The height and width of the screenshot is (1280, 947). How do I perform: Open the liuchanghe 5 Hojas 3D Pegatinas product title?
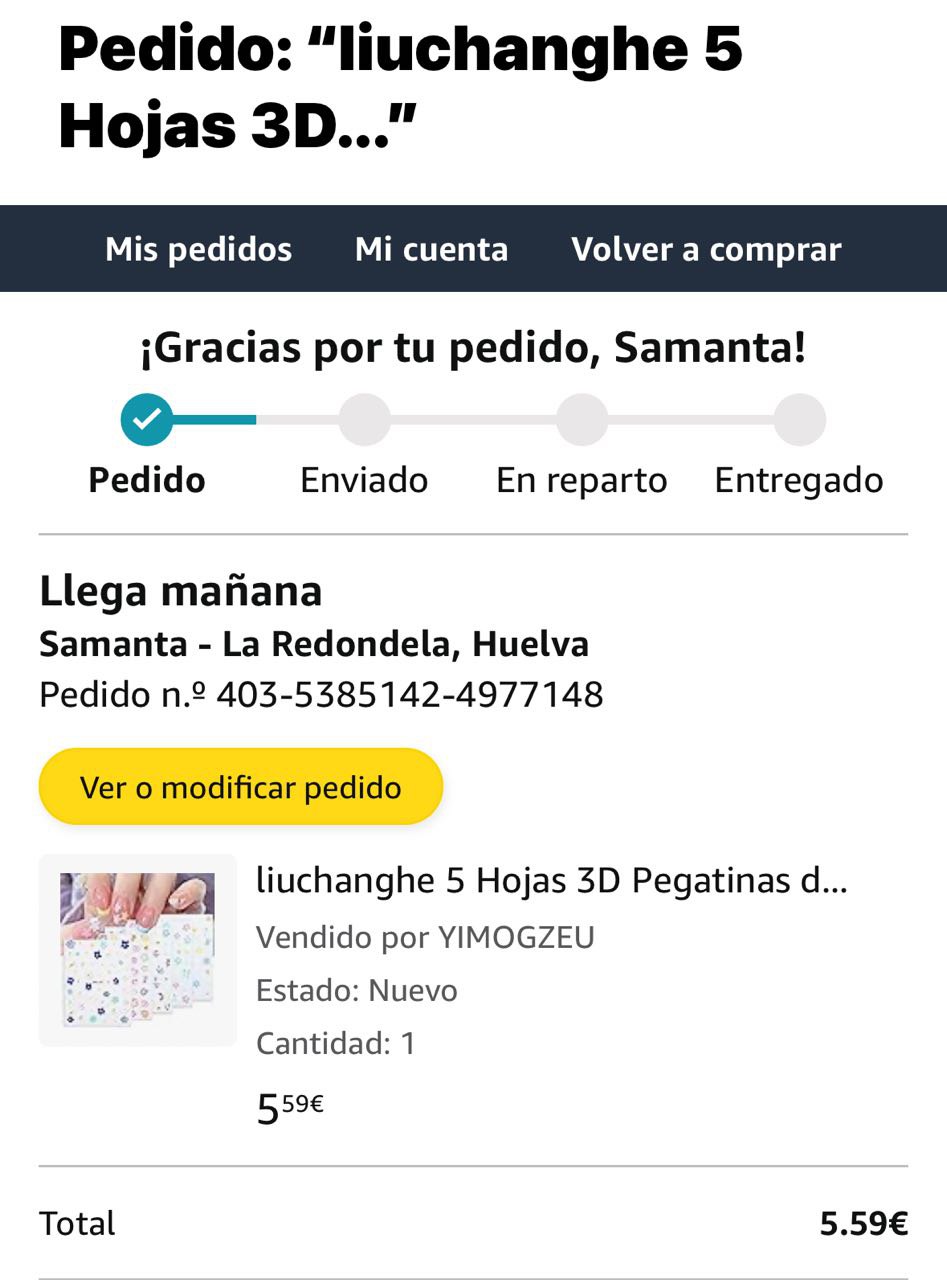click(x=551, y=881)
